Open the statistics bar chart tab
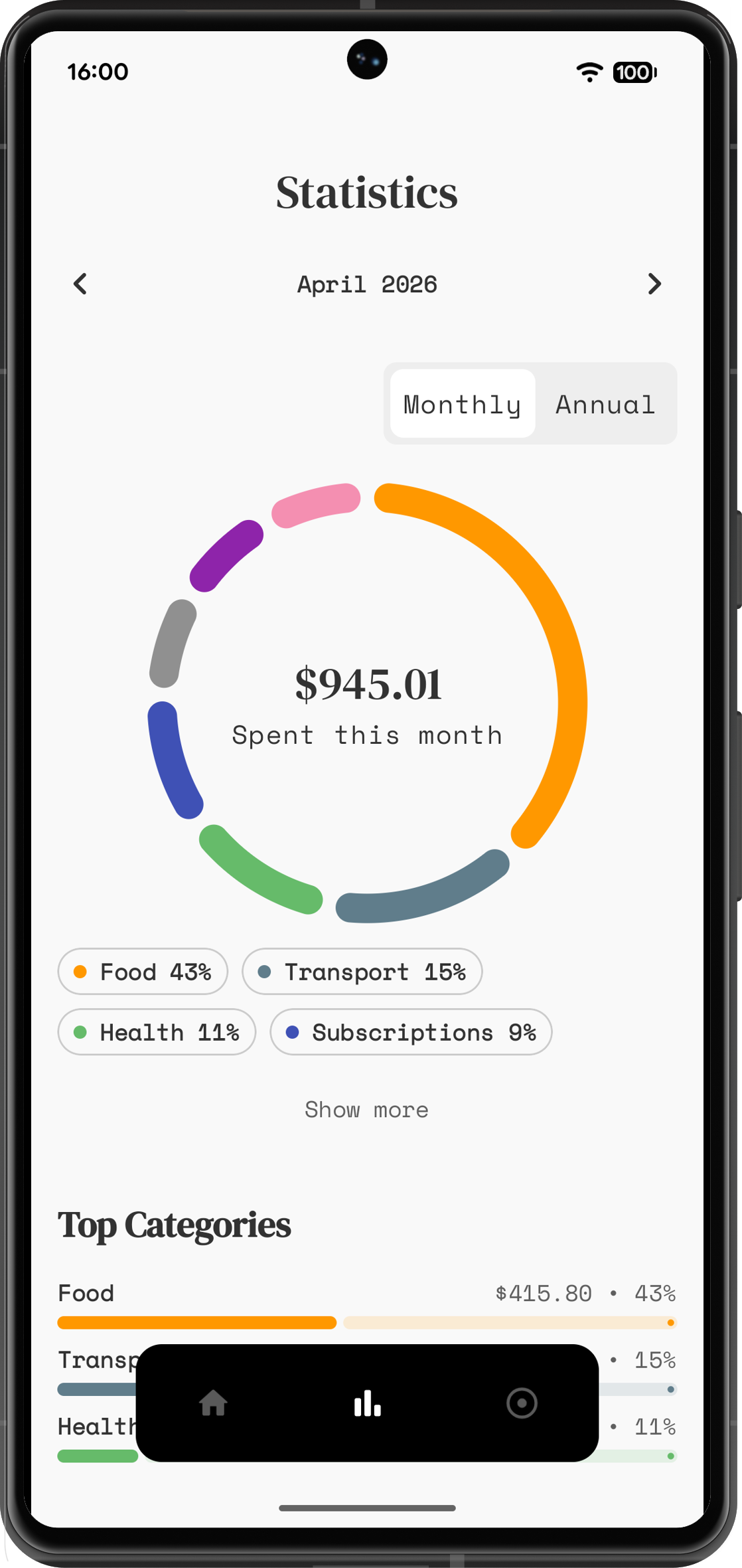The image size is (742, 1568). point(368,1403)
